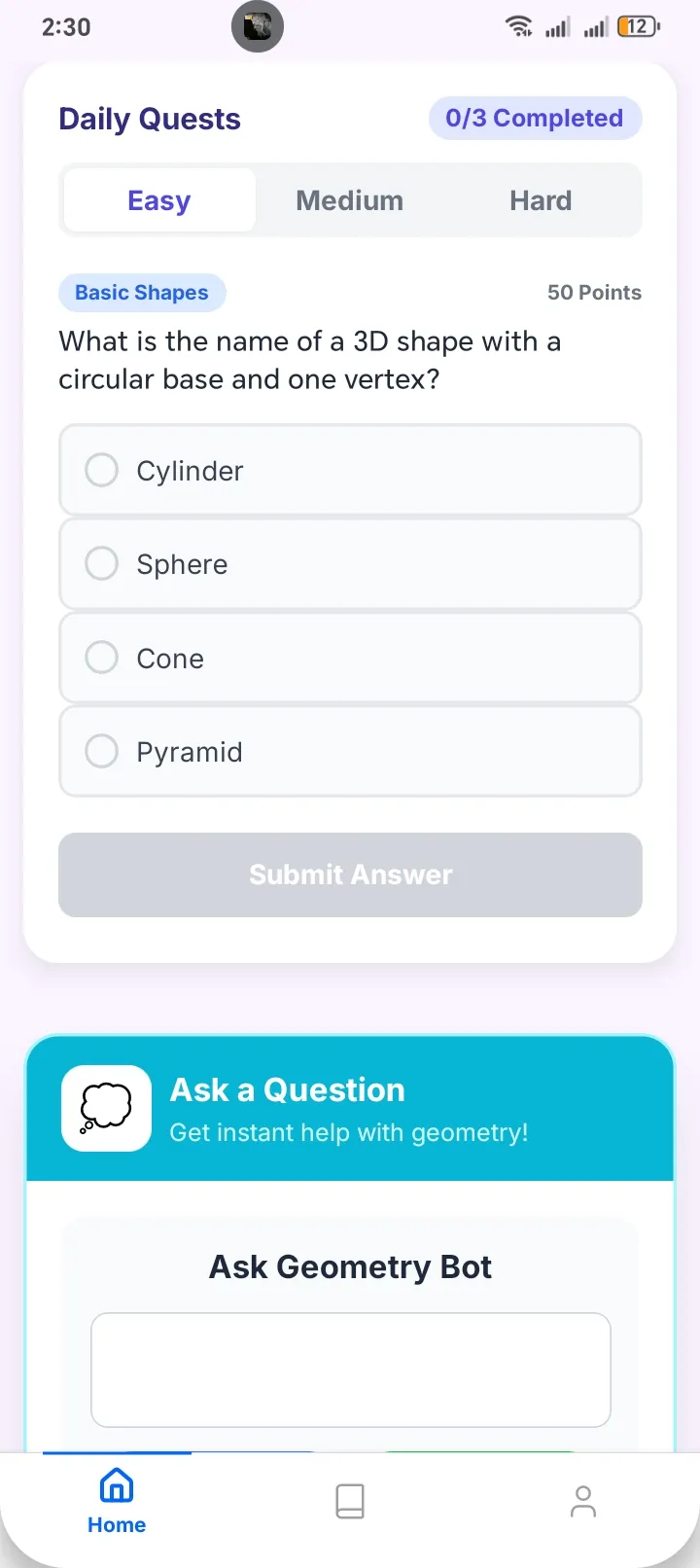Tap the Submit Answer button
Viewport: 700px width, 1568px height.
(350, 874)
